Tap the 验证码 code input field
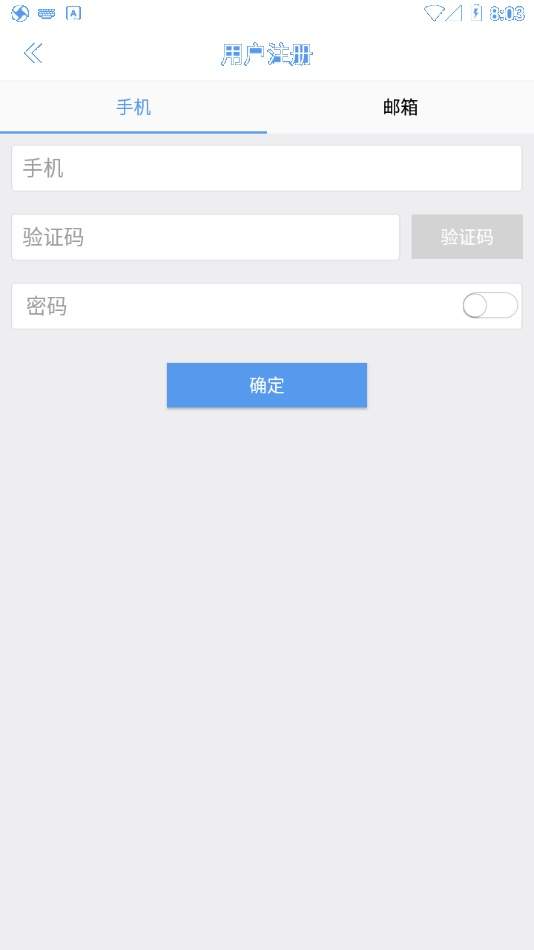This screenshot has height=950, width=534. 205,237
